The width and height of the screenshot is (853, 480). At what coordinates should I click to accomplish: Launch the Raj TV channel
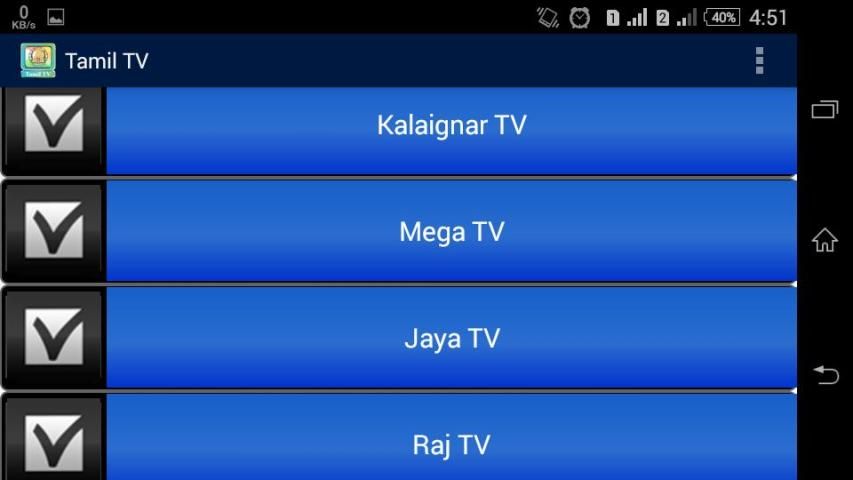tap(451, 443)
